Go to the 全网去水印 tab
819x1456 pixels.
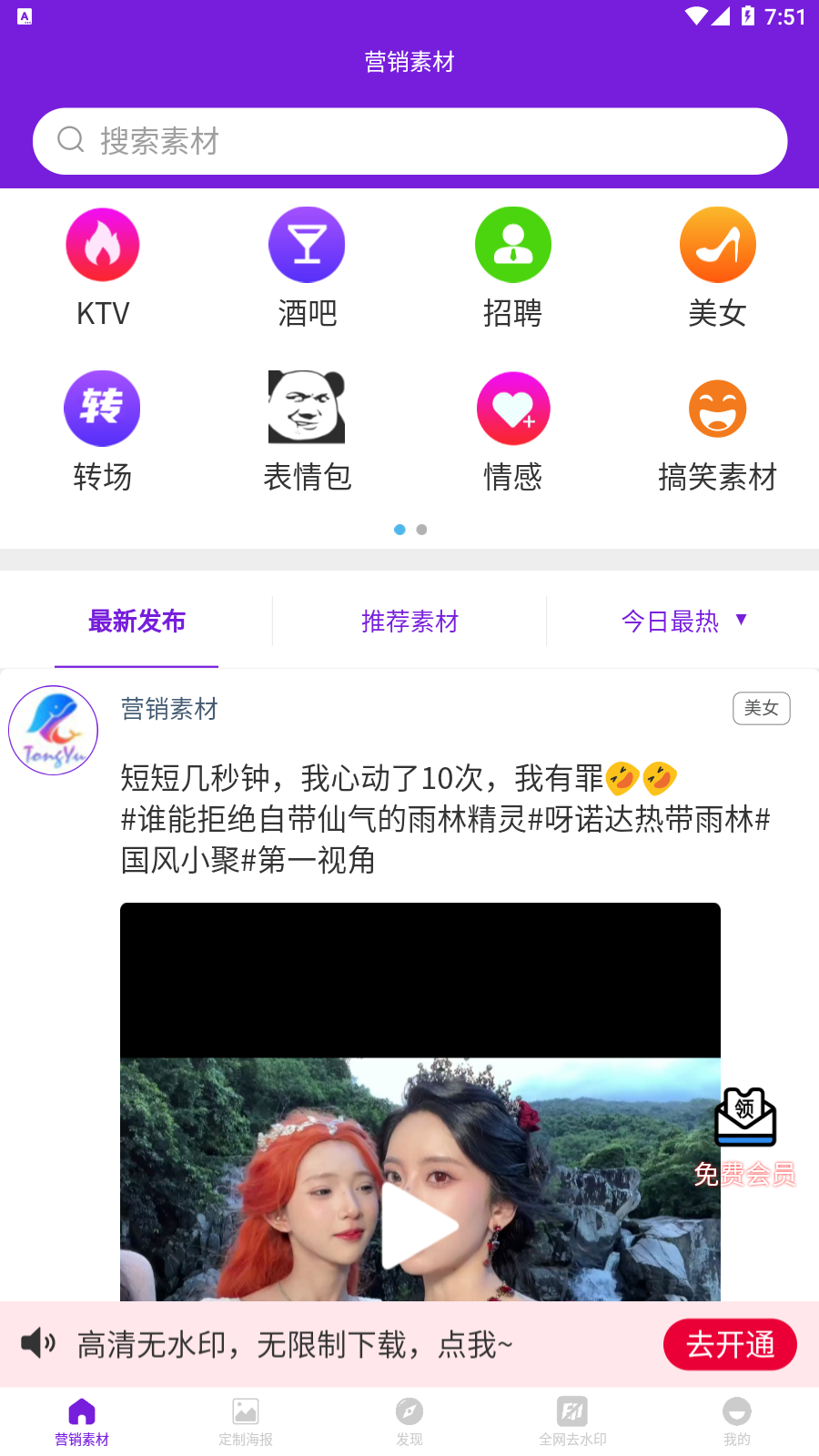pos(572,1421)
